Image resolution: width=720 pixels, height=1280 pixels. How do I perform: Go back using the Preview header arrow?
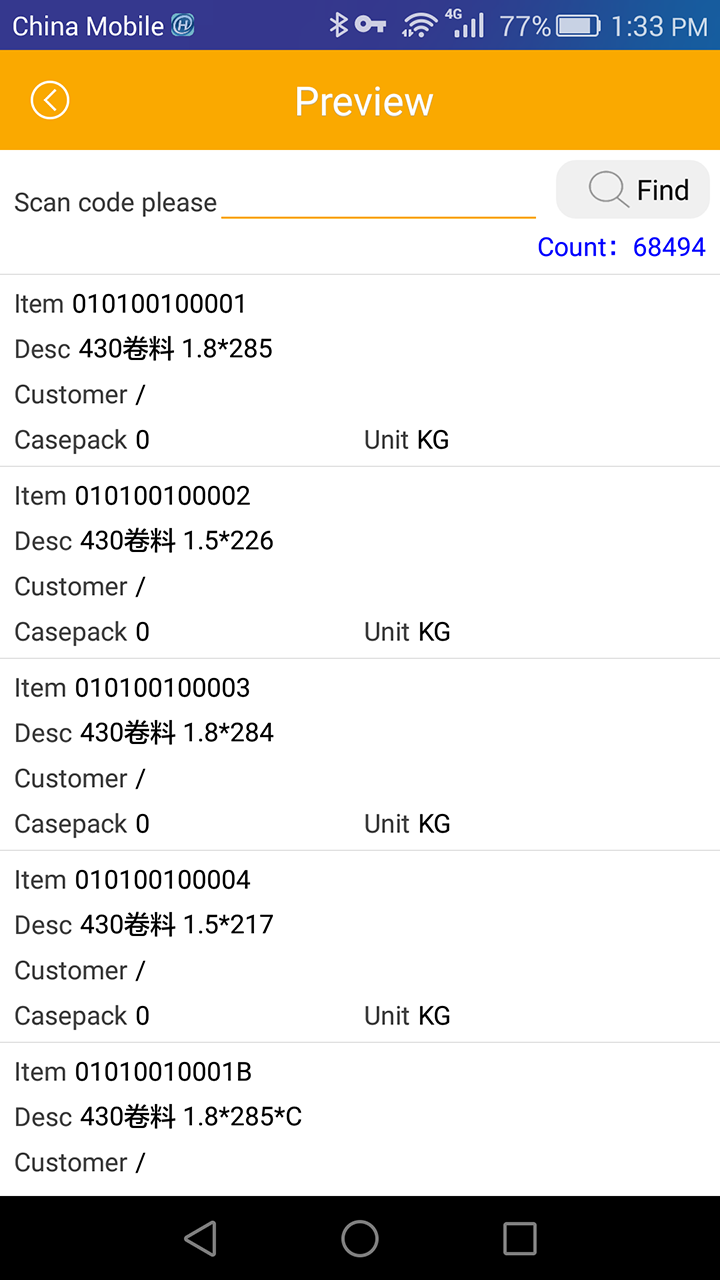click(x=50, y=100)
